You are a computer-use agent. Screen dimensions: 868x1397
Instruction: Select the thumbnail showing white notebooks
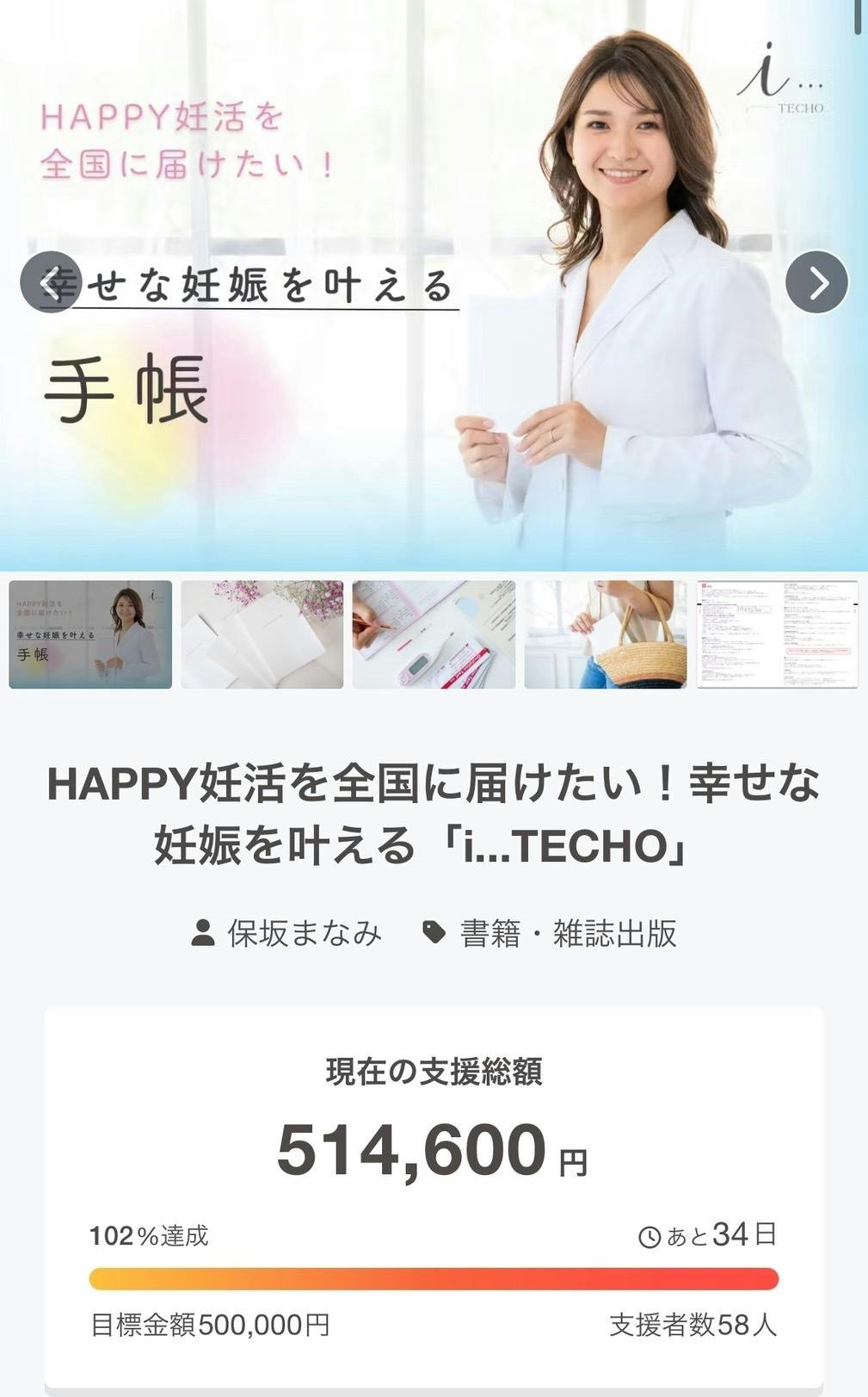coord(262,634)
